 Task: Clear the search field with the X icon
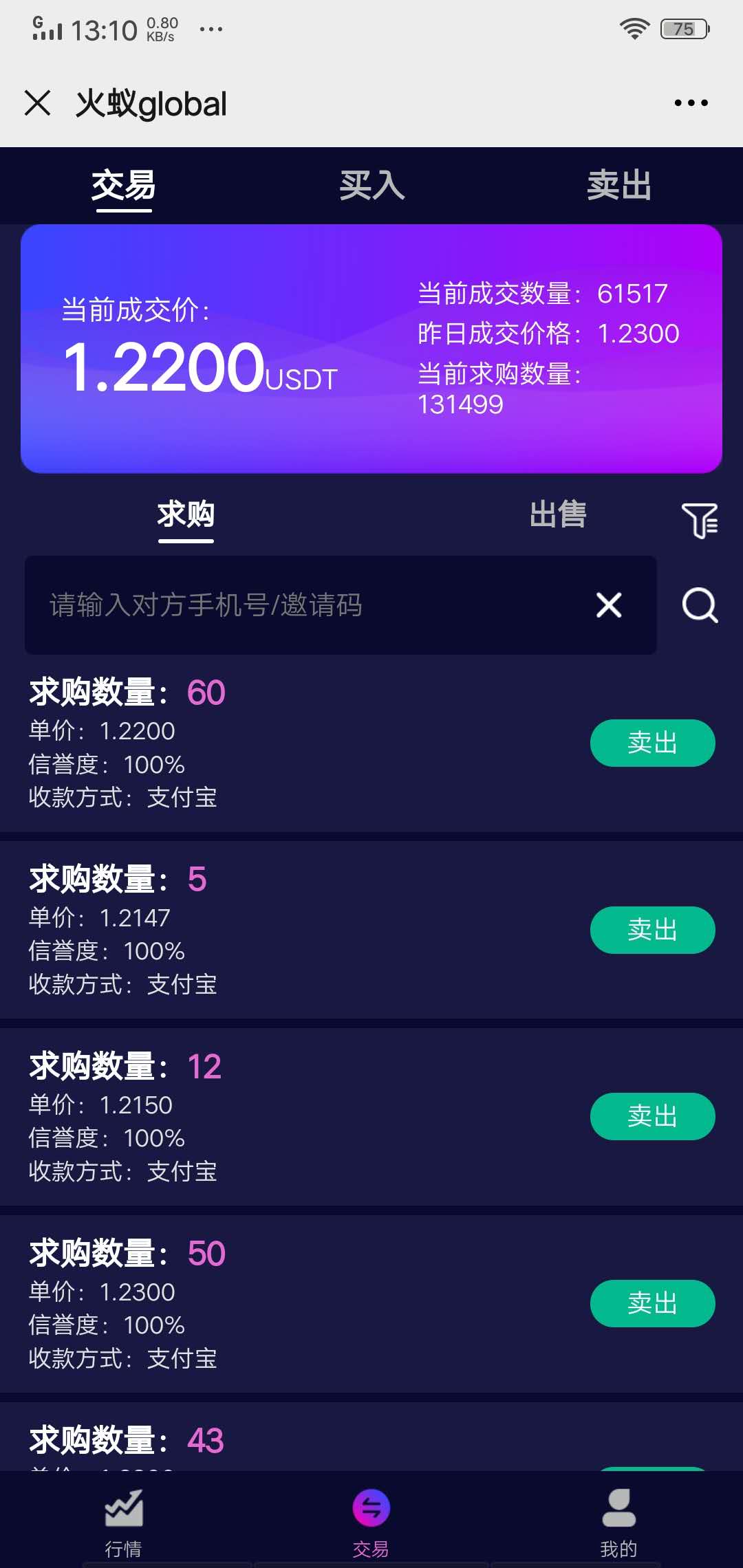tap(608, 606)
